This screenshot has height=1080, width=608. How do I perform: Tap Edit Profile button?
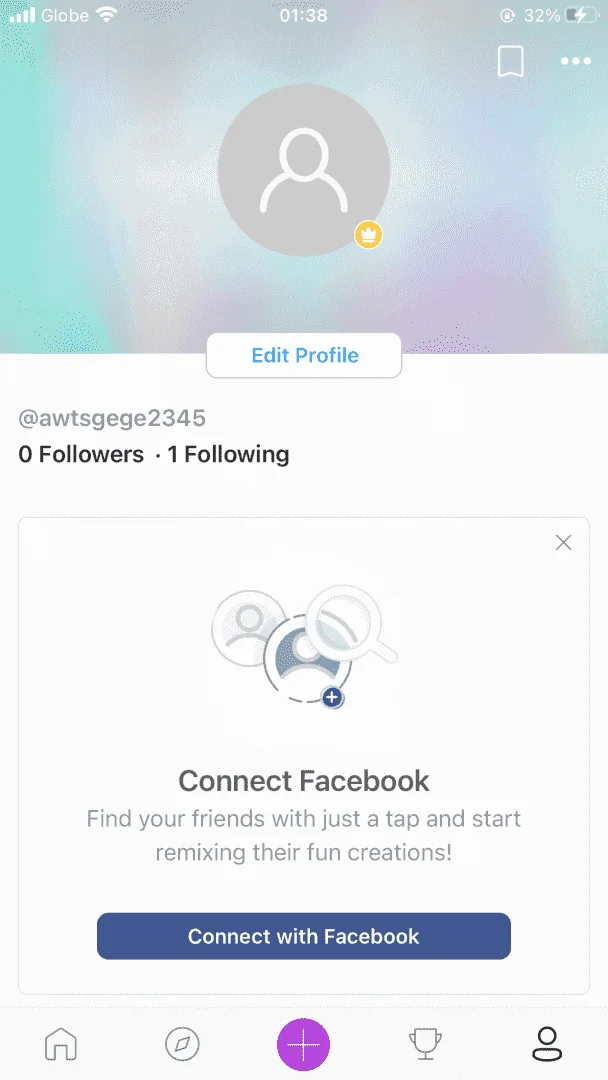pos(304,355)
